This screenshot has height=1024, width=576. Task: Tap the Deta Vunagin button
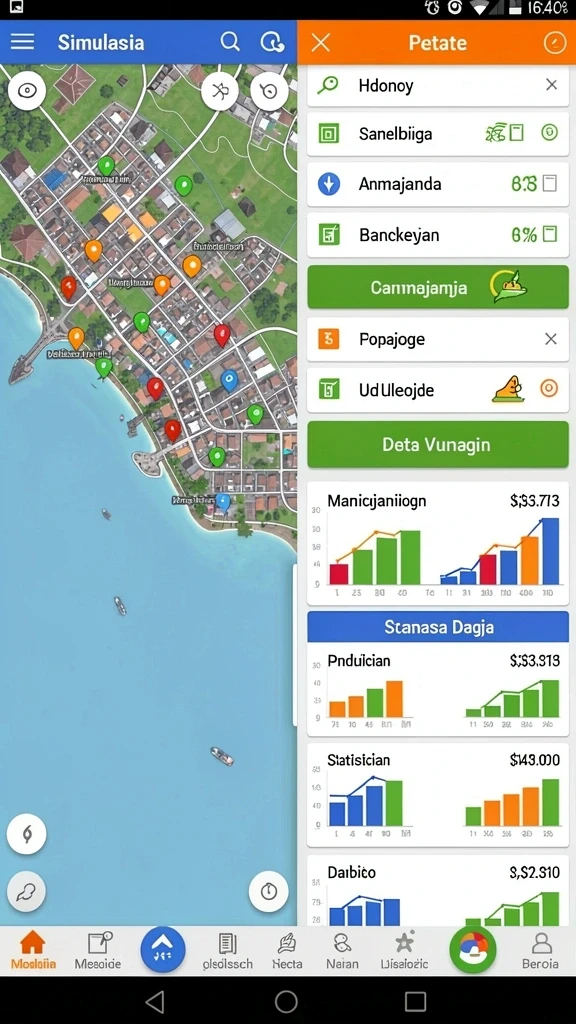pos(438,445)
